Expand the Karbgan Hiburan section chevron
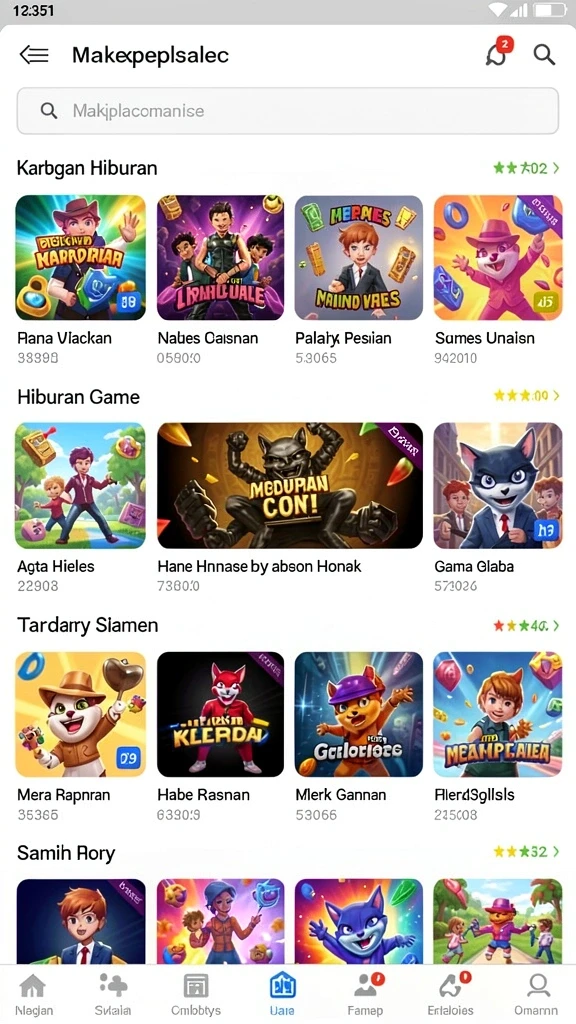 pyautogui.click(x=556, y=168)
